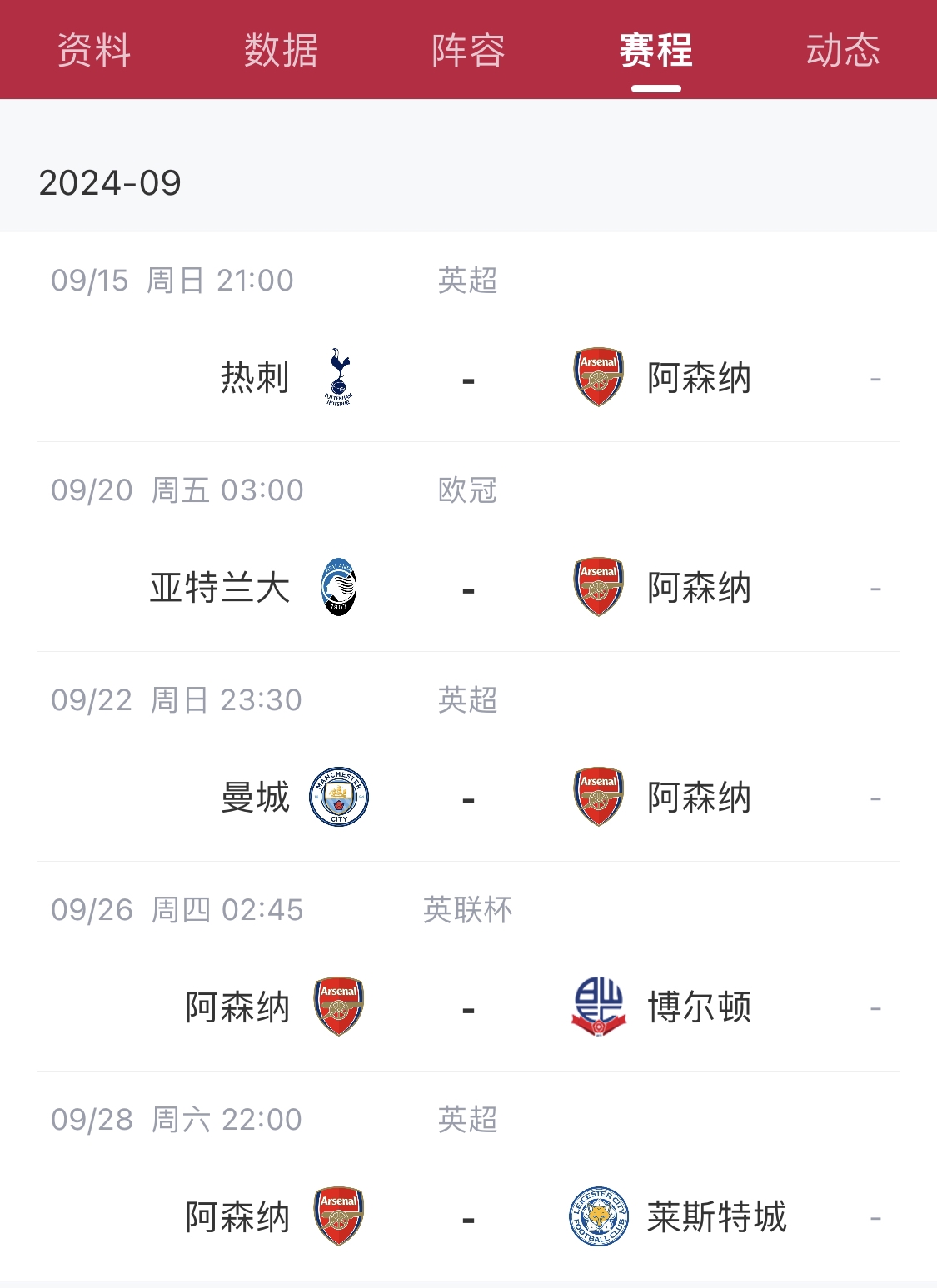The width and height of the screenshot is (937, 1288).
Task: Open the 热刺 vs 阿森纳 match
Action: point(468,379)
